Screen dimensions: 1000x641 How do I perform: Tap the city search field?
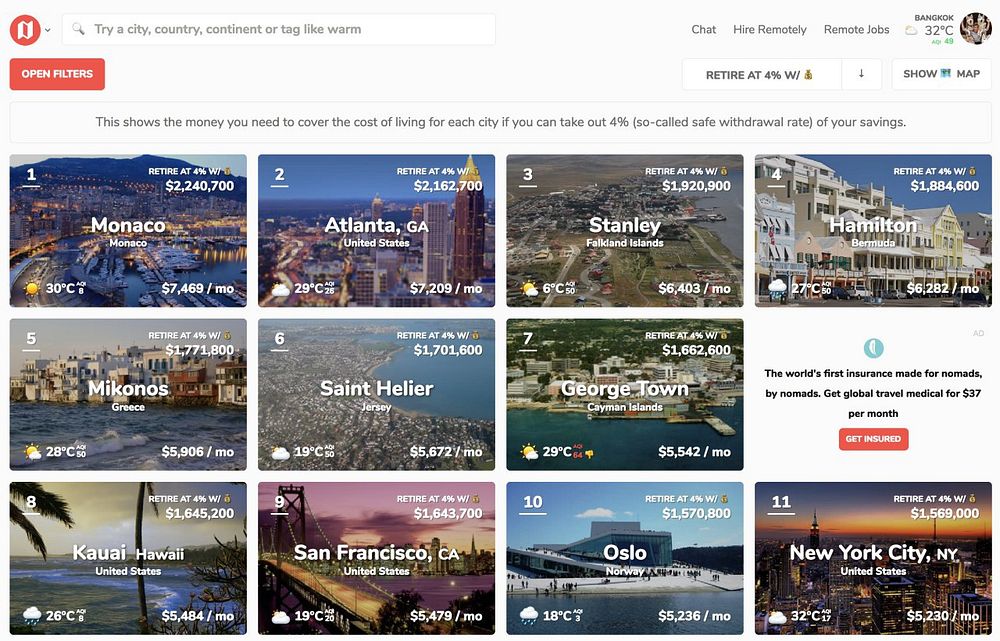pos(280,30)
